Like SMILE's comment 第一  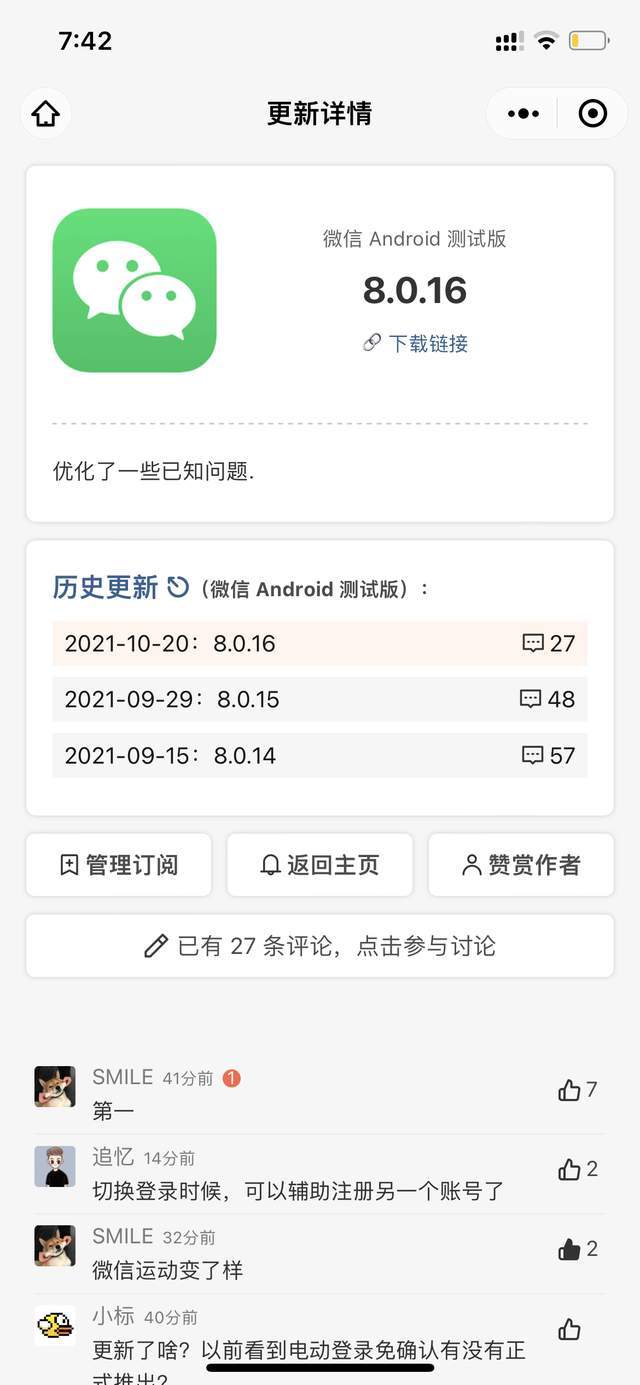click(x=577, y=1090)
